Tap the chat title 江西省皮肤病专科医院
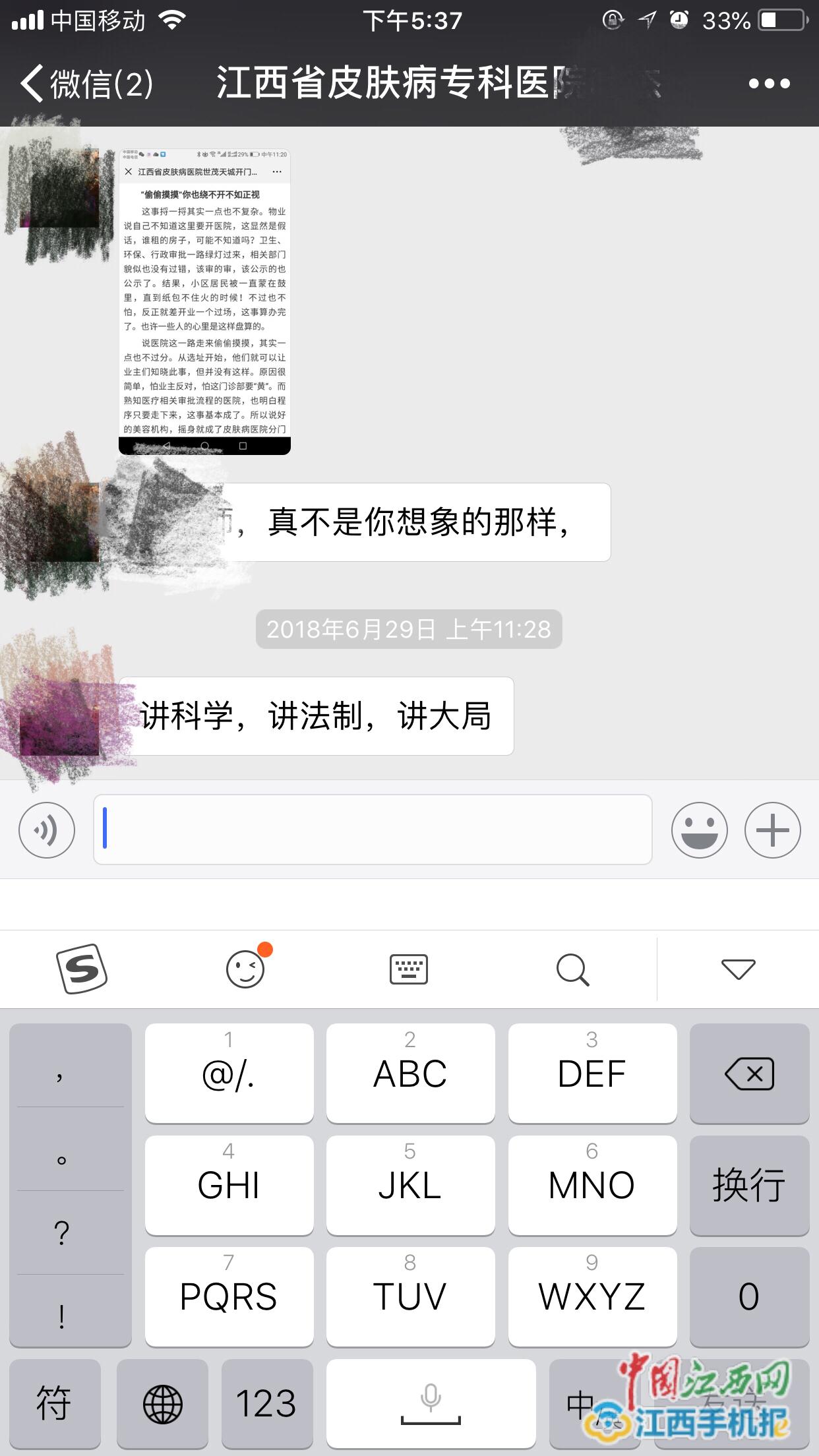819x1456 pixels. click(x=409, y=83)
